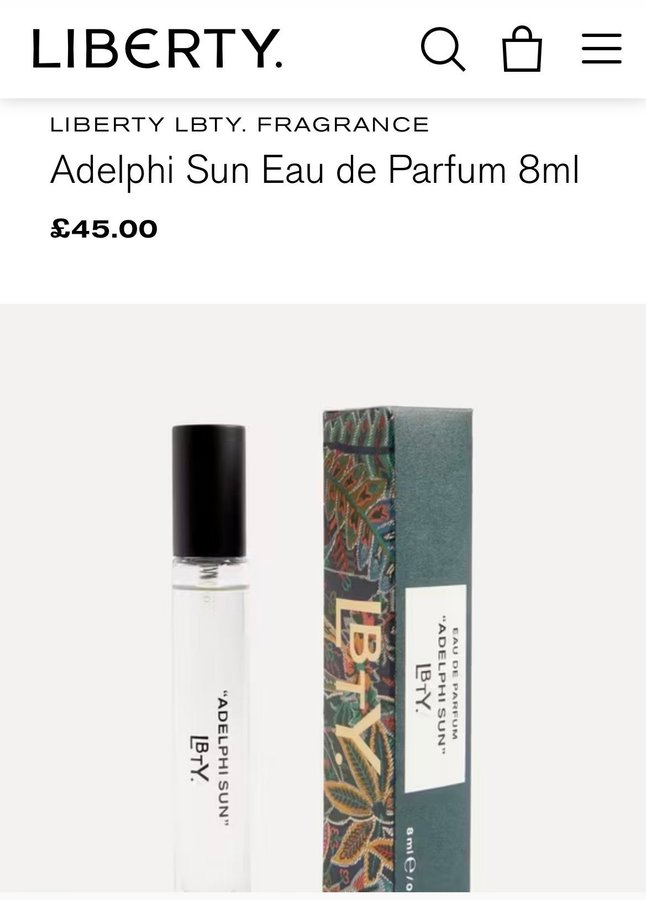
Task: Open the search icon in header
Action: 442,48
